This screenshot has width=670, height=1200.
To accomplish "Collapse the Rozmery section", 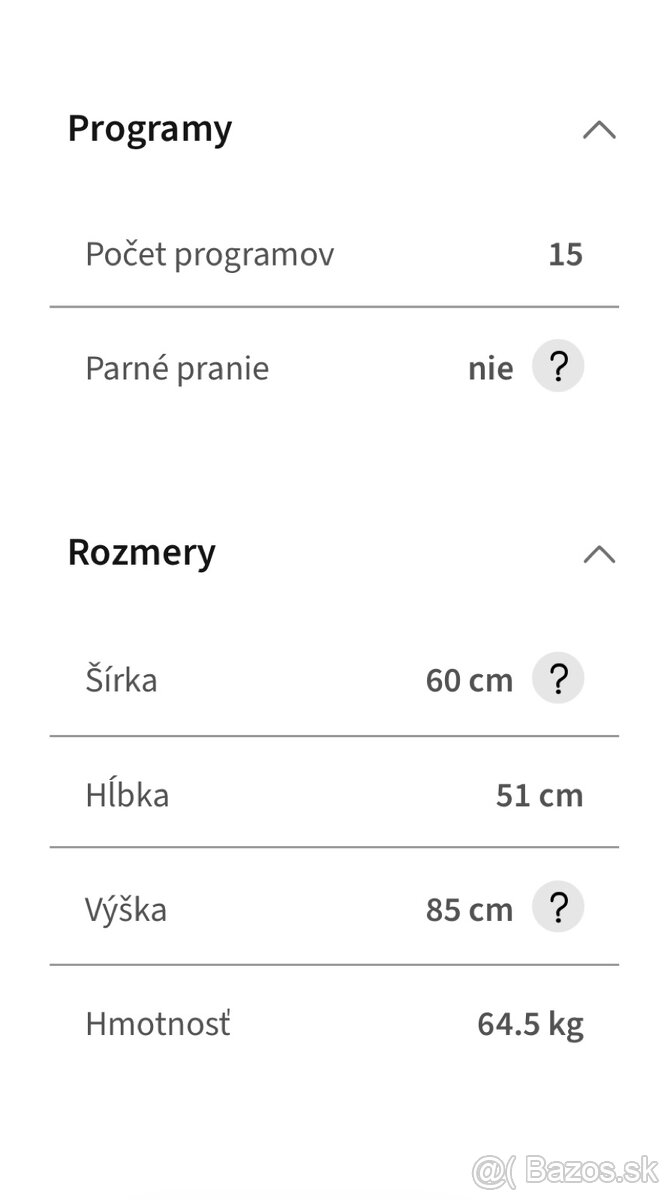I will (599, 554).
